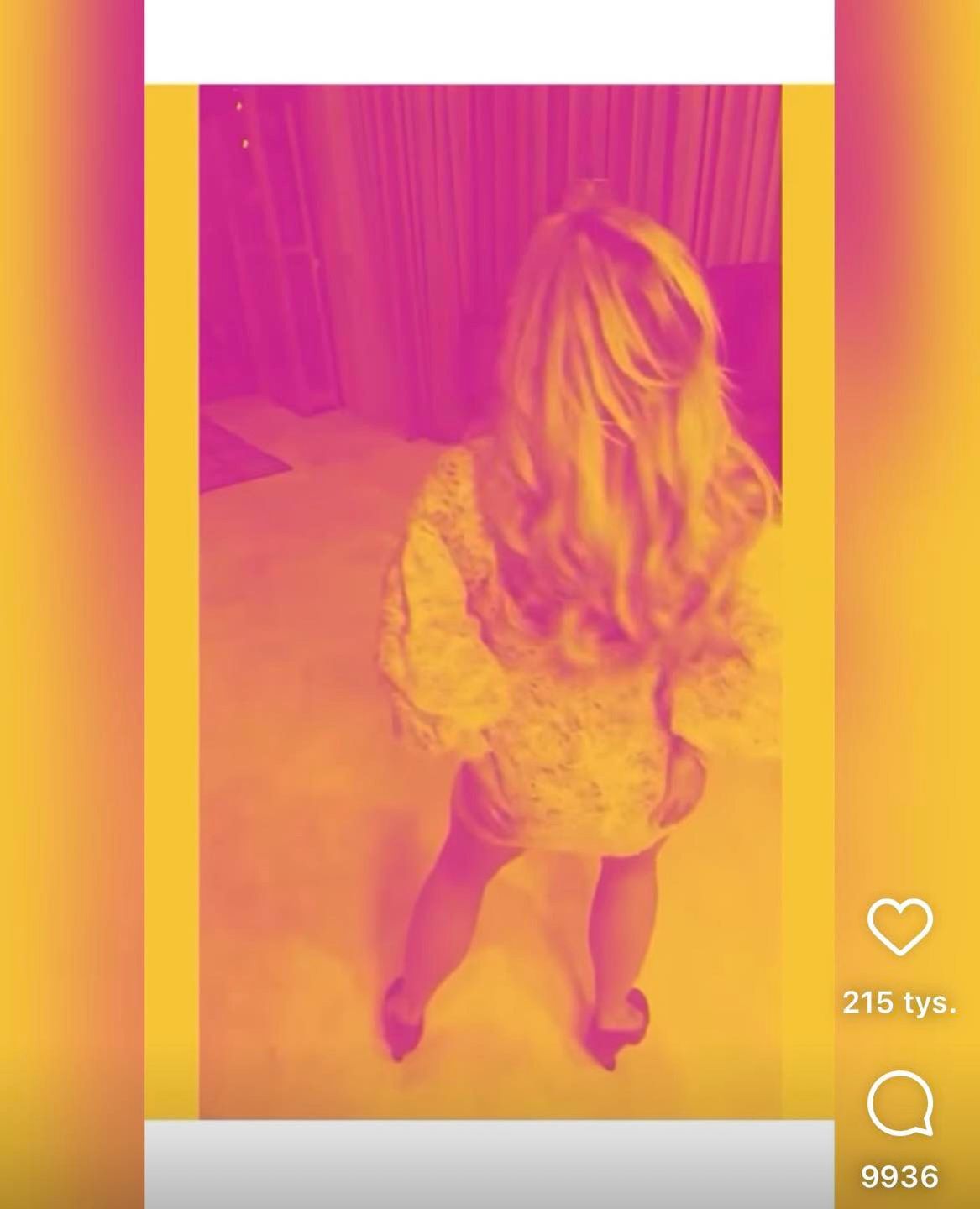Like this reel with the heart icon
The image size is (980, 1209).
899,926
